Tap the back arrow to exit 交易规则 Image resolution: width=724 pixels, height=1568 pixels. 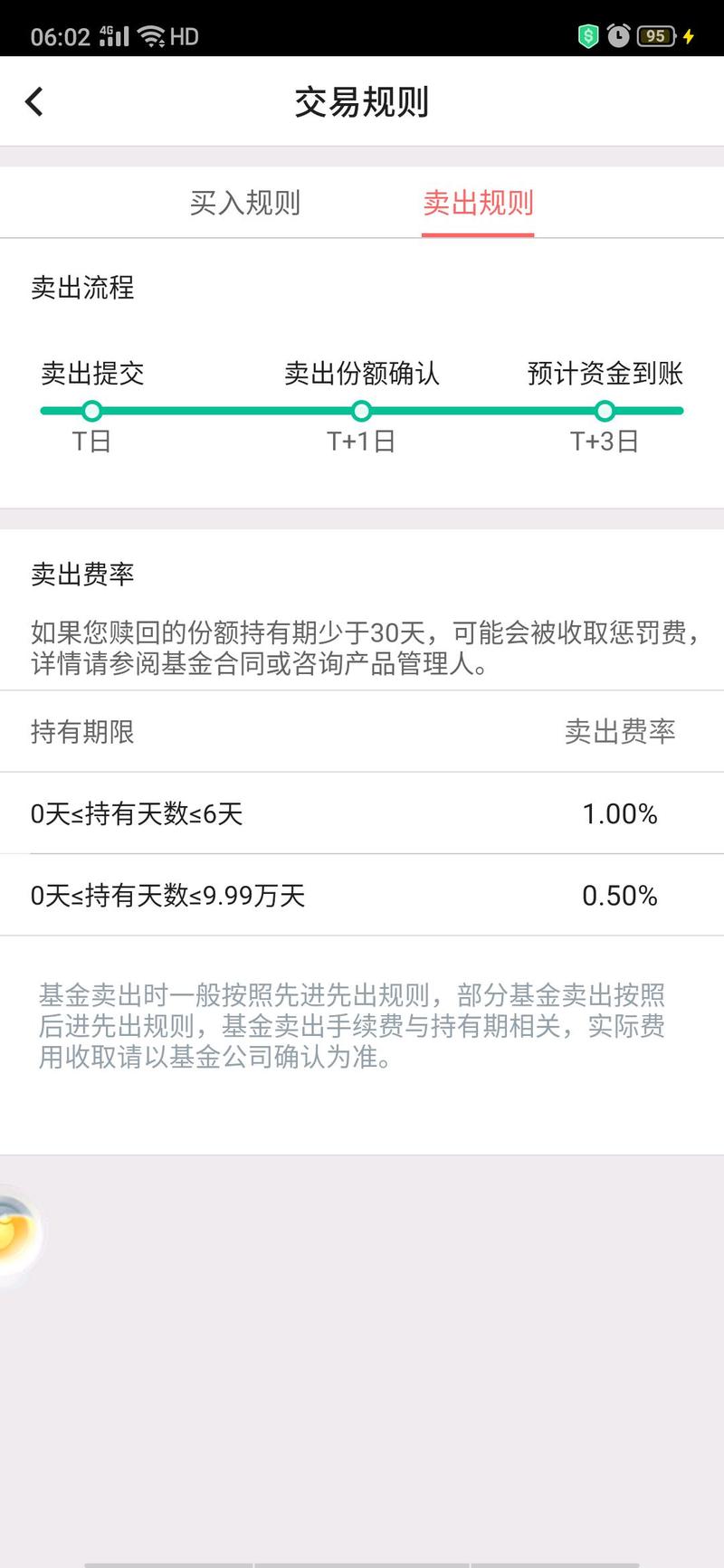pos(34,101)
